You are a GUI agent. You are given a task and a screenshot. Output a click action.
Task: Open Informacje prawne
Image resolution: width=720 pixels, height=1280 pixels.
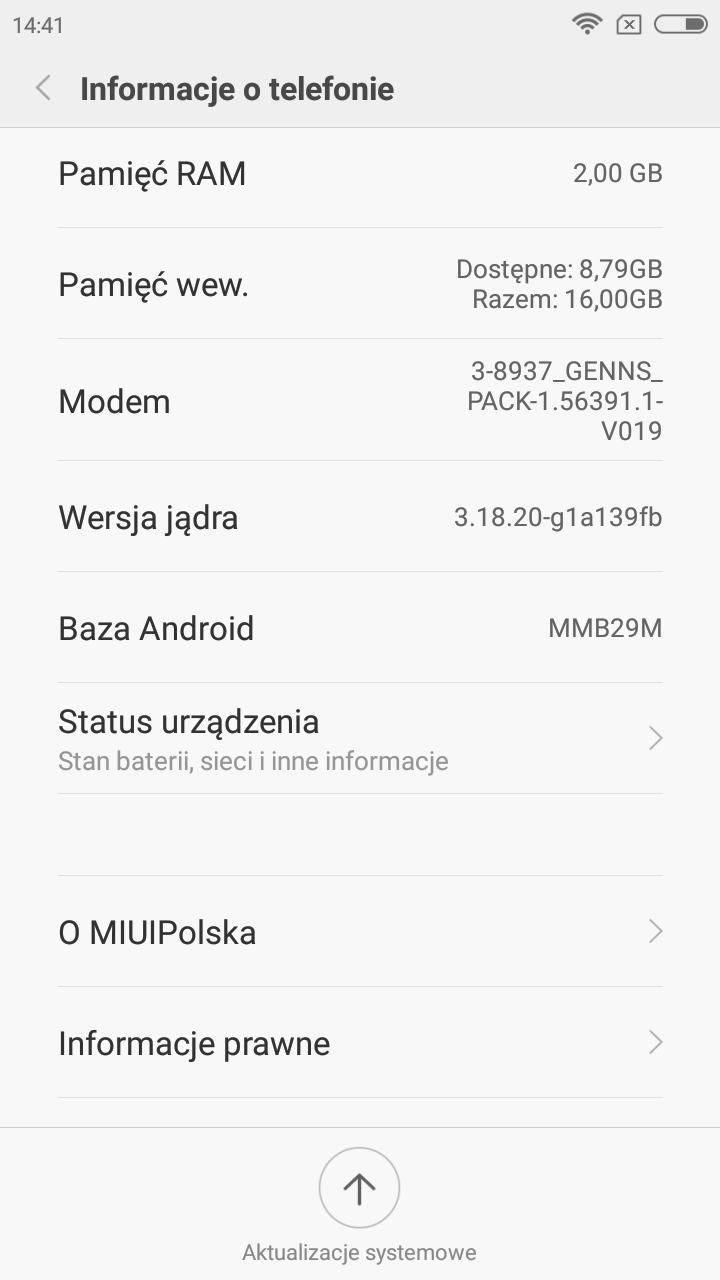360,1043
